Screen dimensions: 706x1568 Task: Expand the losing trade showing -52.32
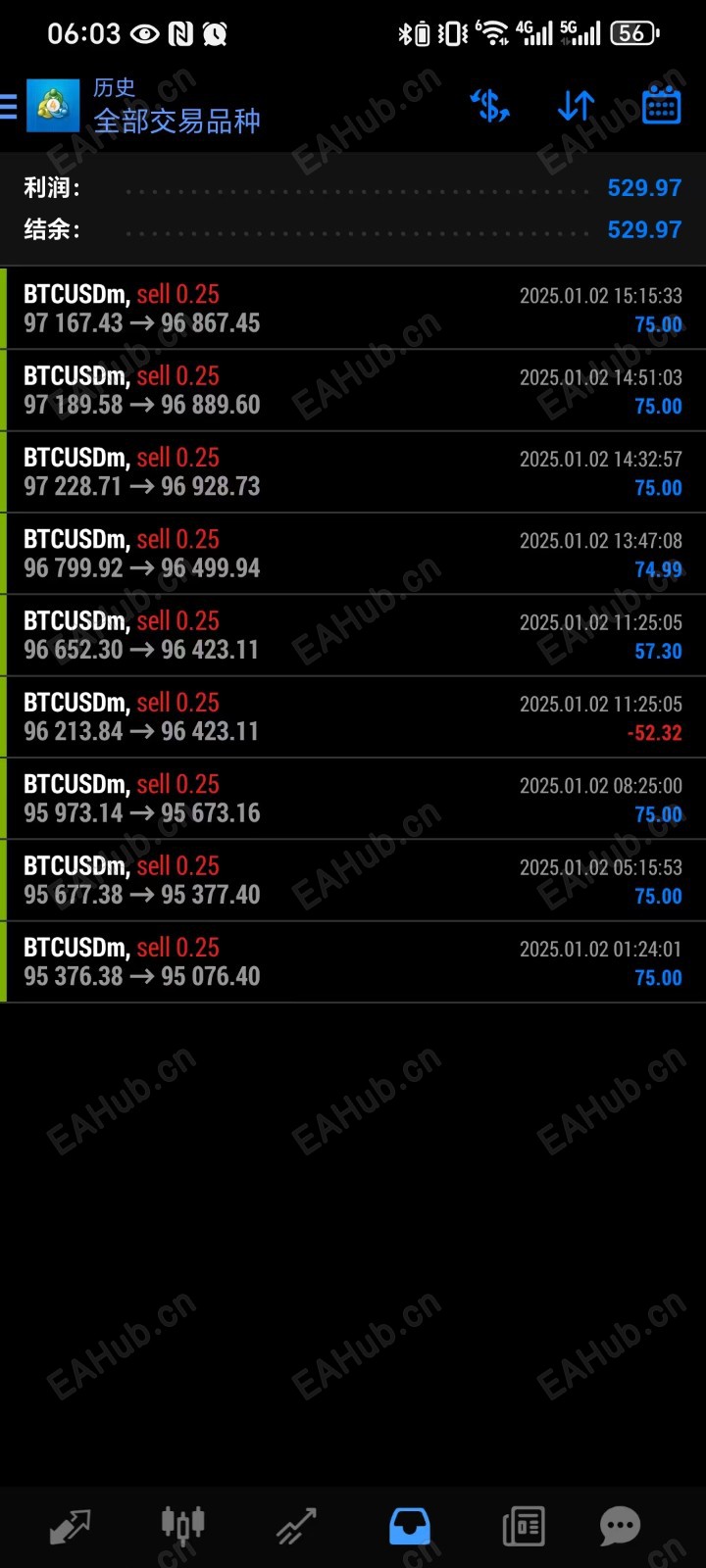coord(353,716)
